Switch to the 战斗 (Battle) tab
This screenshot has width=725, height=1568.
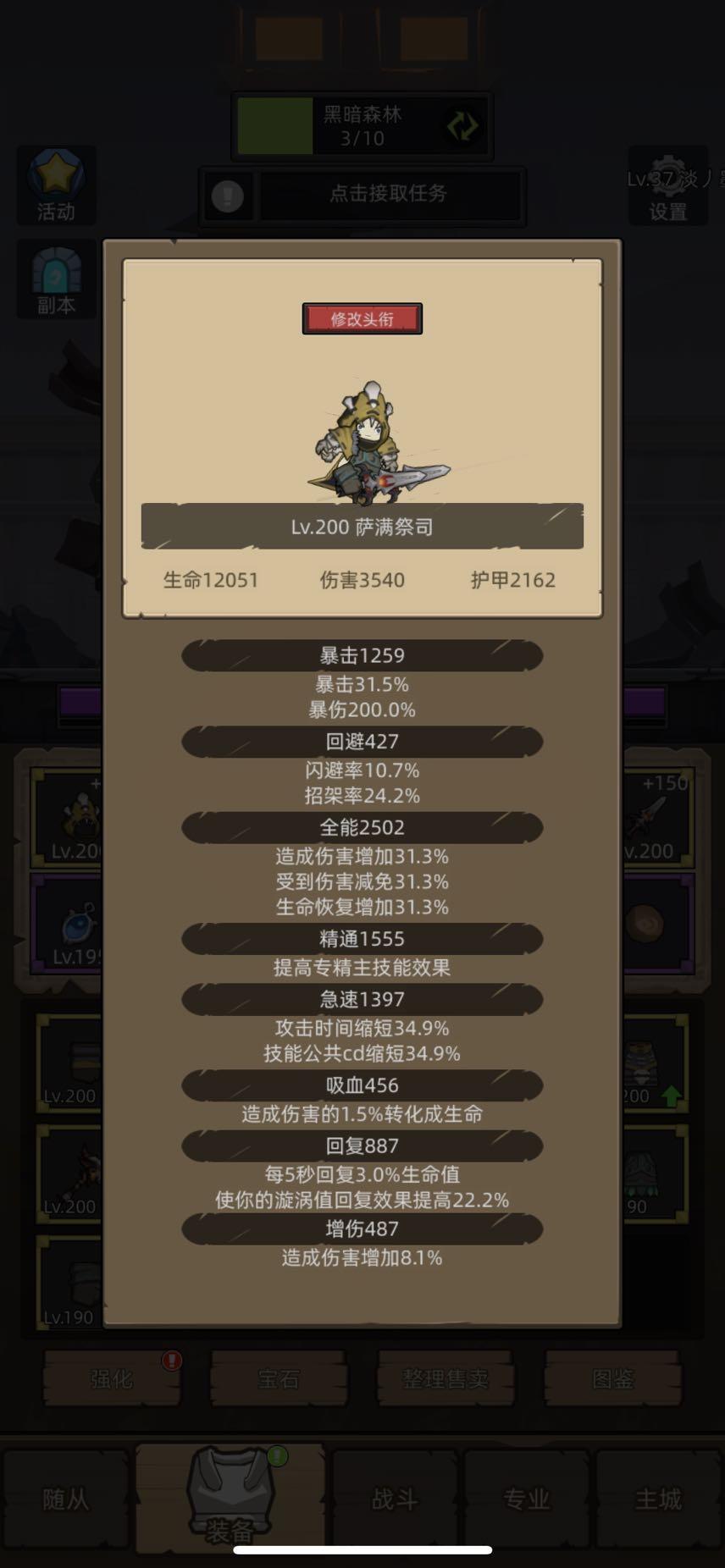[395, 1499]
